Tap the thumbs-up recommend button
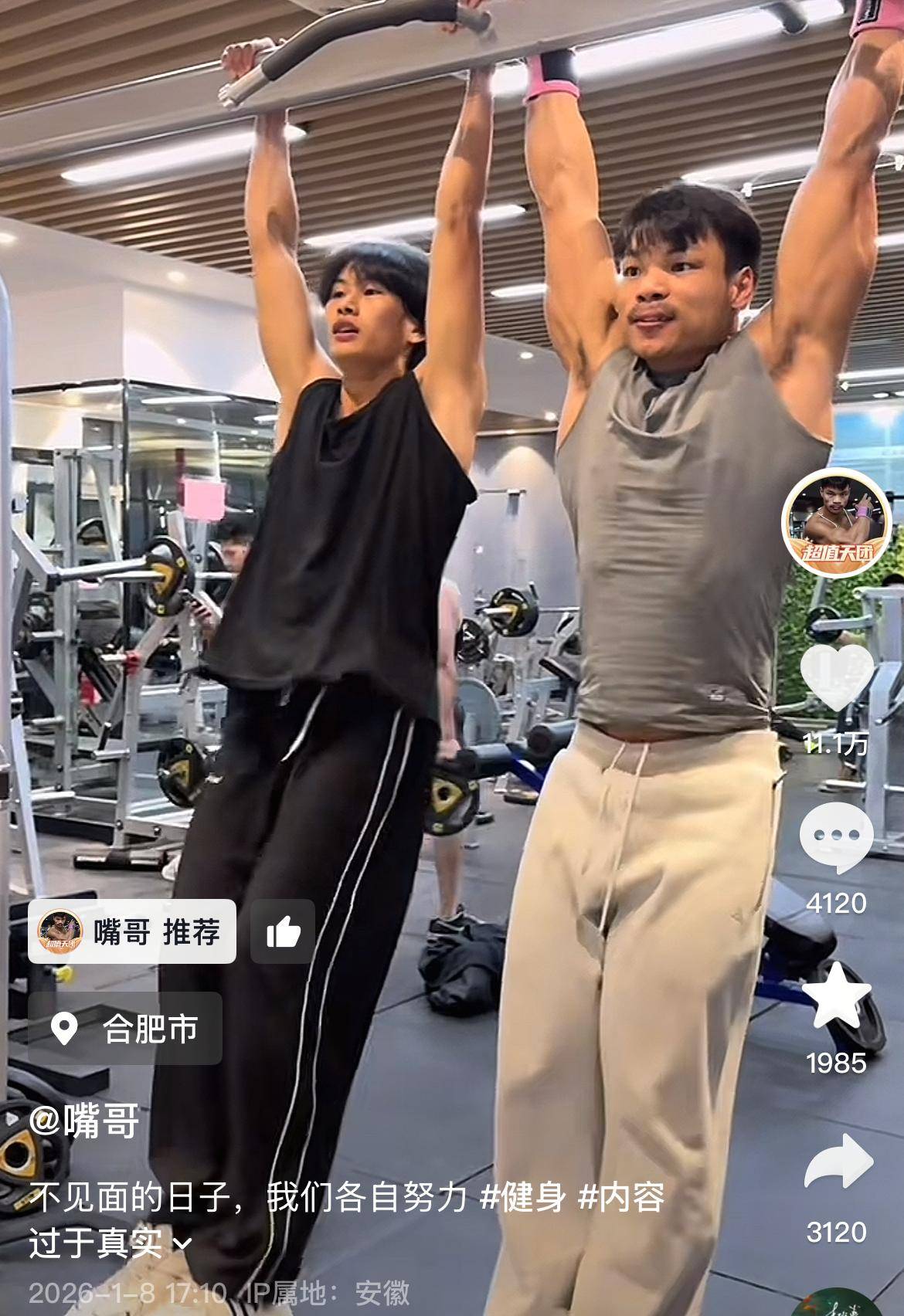 coord(283,932)
